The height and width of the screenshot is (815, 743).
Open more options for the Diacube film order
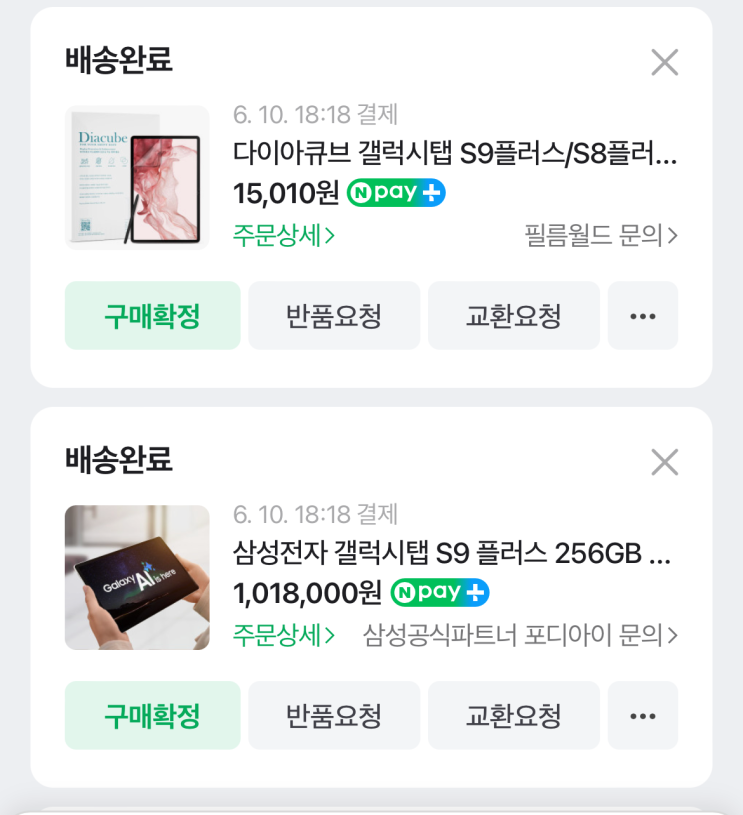(643, 316)
